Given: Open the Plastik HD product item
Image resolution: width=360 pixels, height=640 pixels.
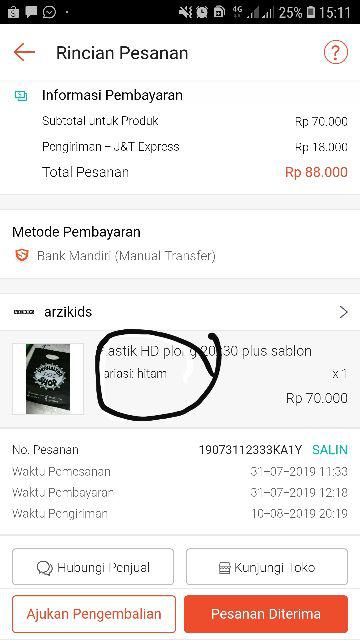Looking at the screenshot, I should click(180, 379).
